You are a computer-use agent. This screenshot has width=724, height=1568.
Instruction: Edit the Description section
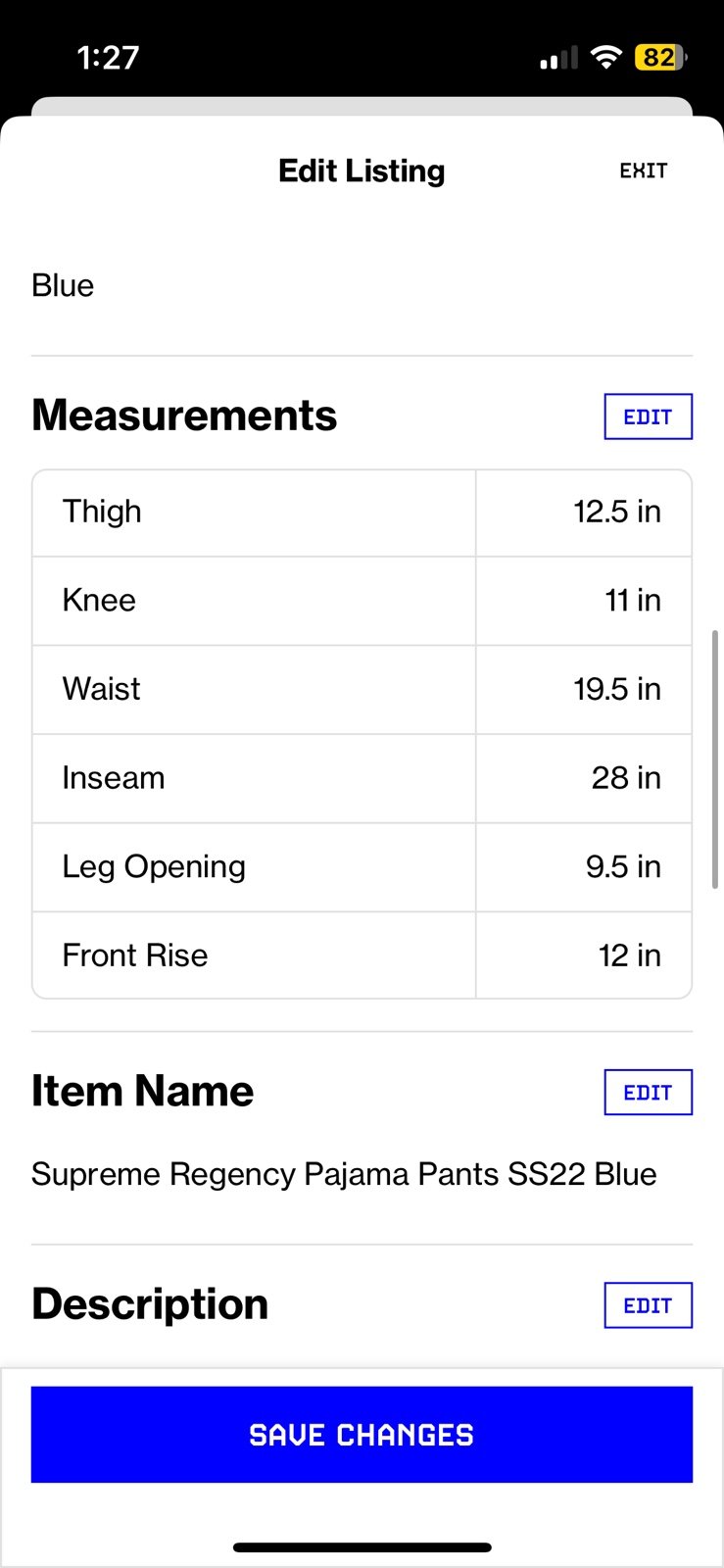[648, 1305]
